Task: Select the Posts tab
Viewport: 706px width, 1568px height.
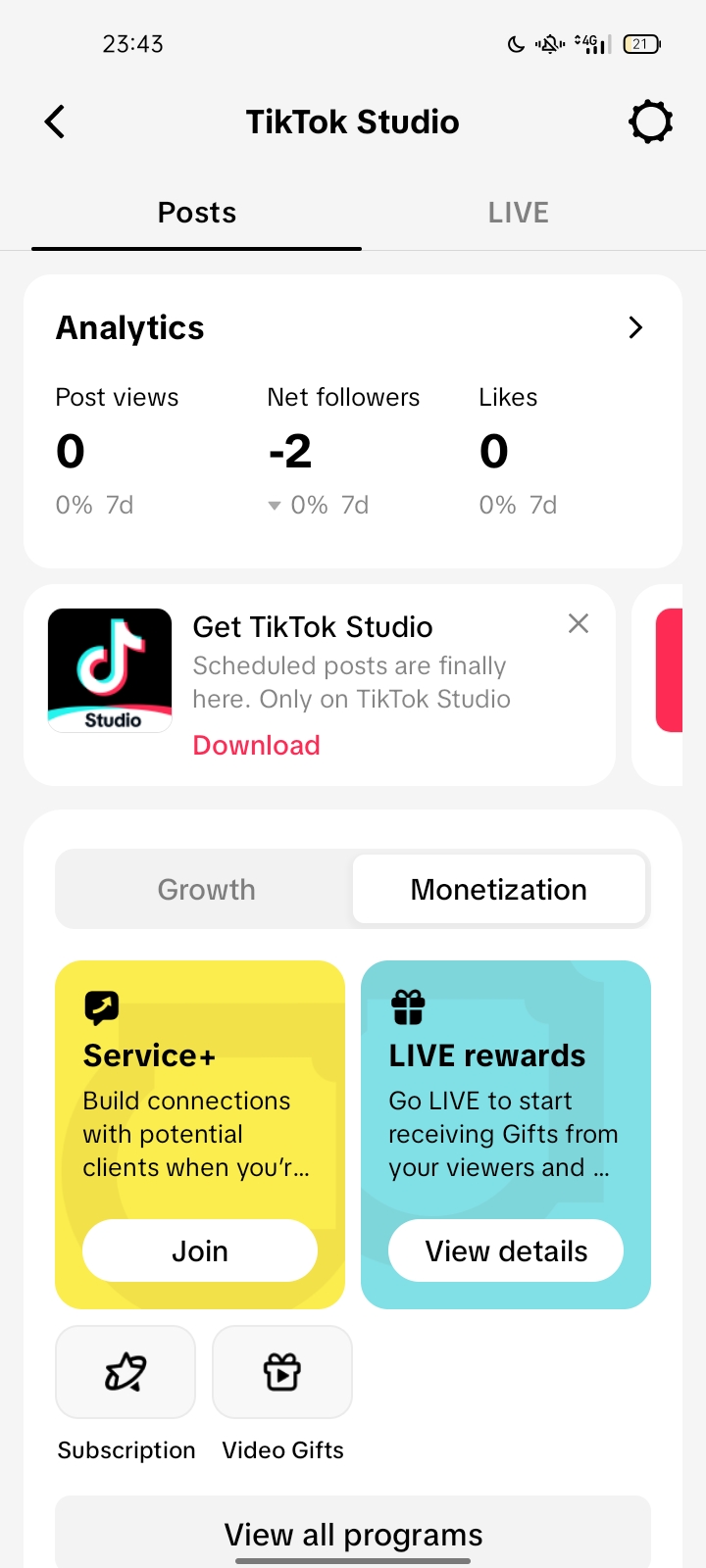Action: tap(197, 213)
